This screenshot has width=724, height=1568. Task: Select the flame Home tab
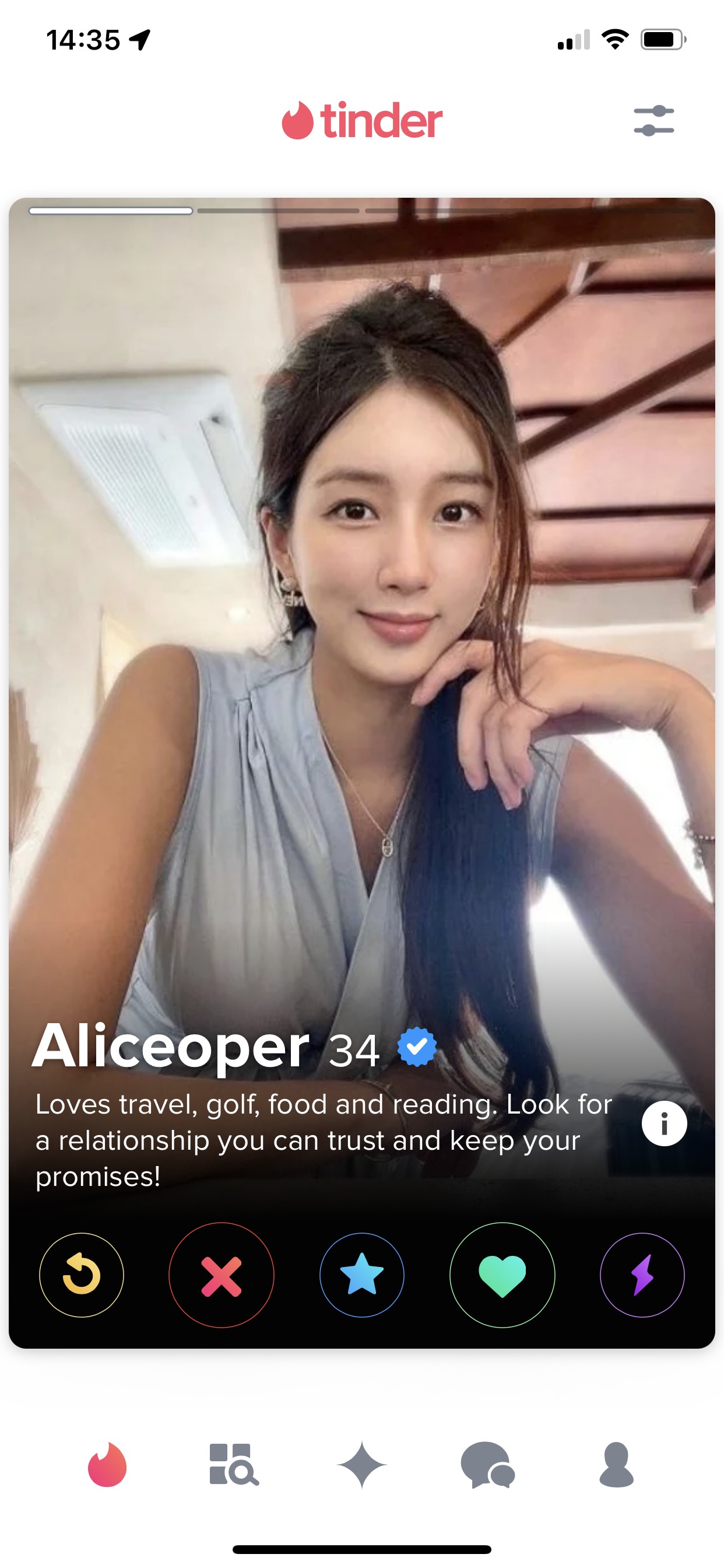(x=107, y=1465)
